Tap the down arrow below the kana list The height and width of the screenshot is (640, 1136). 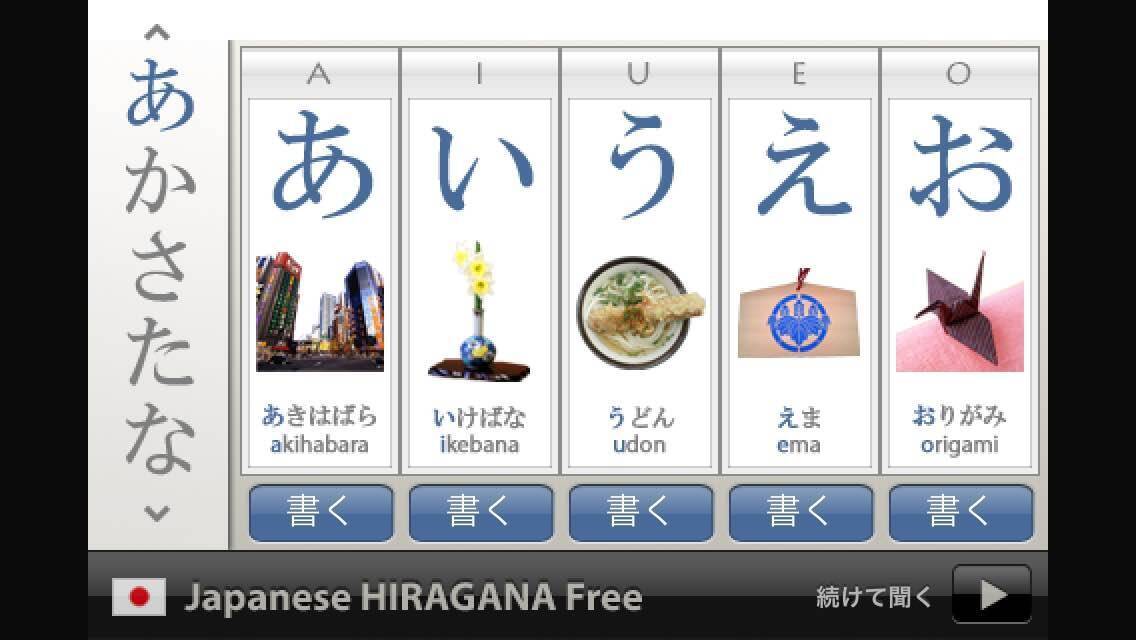tap(157, 514)
